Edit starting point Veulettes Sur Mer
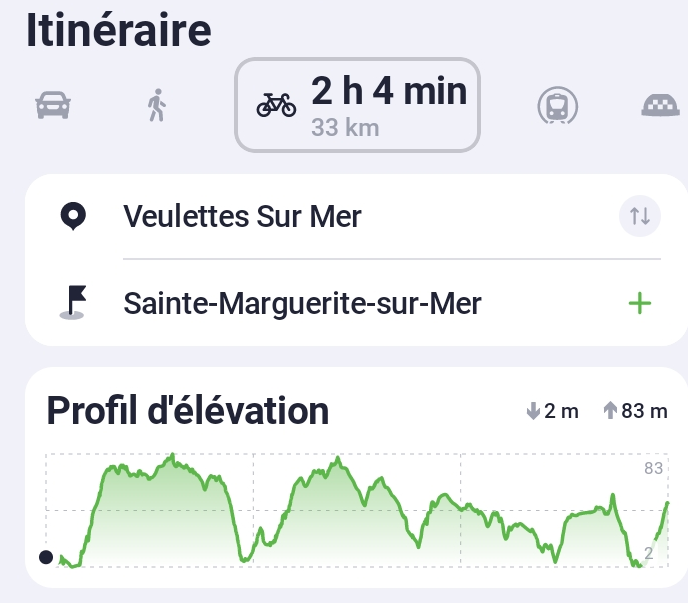Screen dimensions: 688x603 coord(242,216)
